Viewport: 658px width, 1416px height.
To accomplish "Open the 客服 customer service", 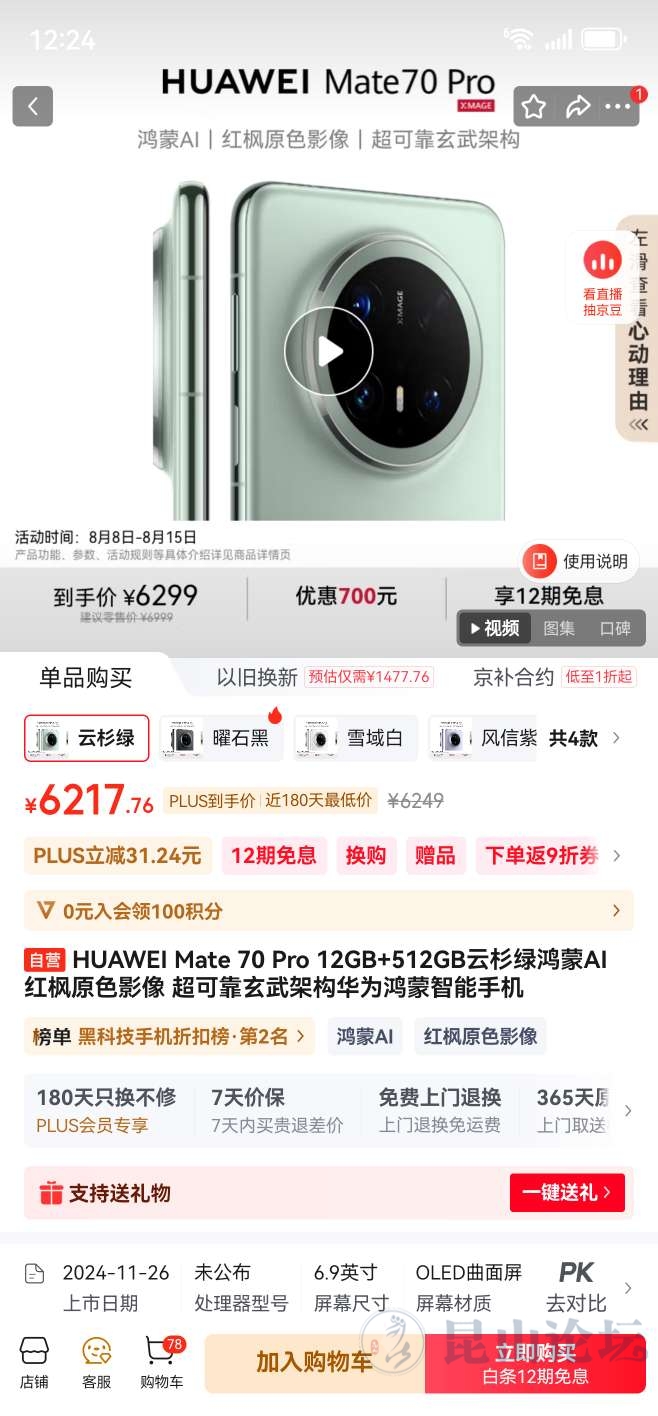I will point(97,1363).
